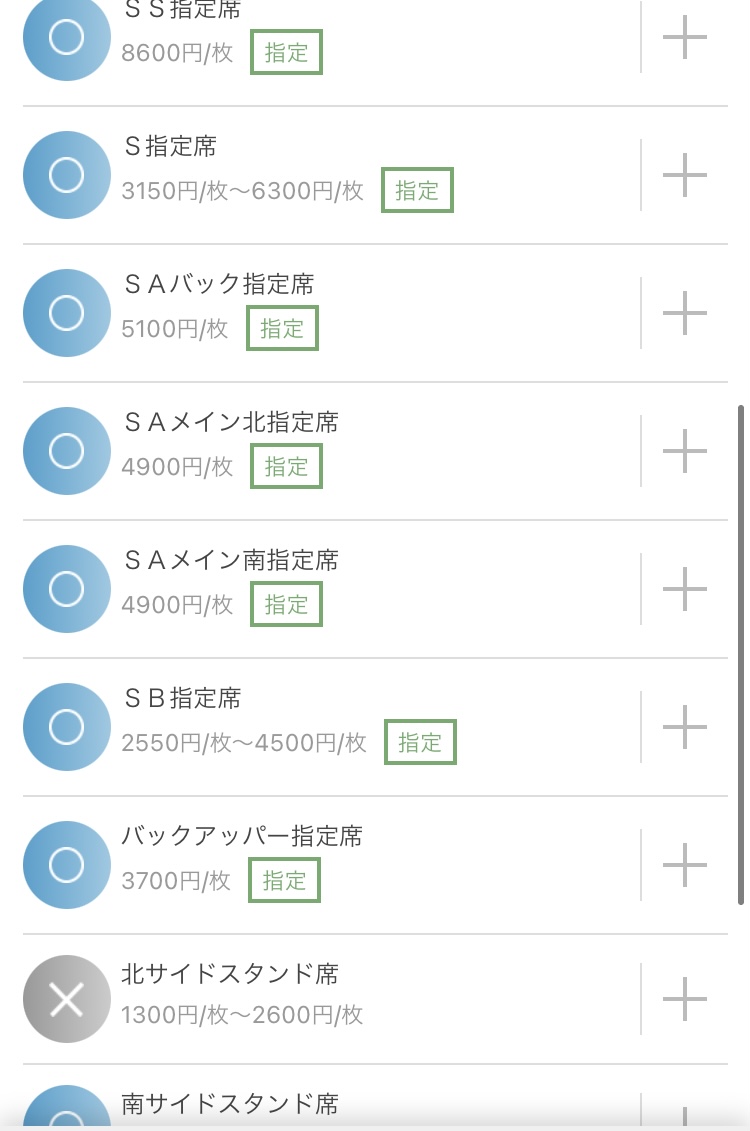Image resolution: width=750 pixels, height=1131 pixels.
Task: Expand the Ｓ指定席 plus icon
Action: (685, 175)
